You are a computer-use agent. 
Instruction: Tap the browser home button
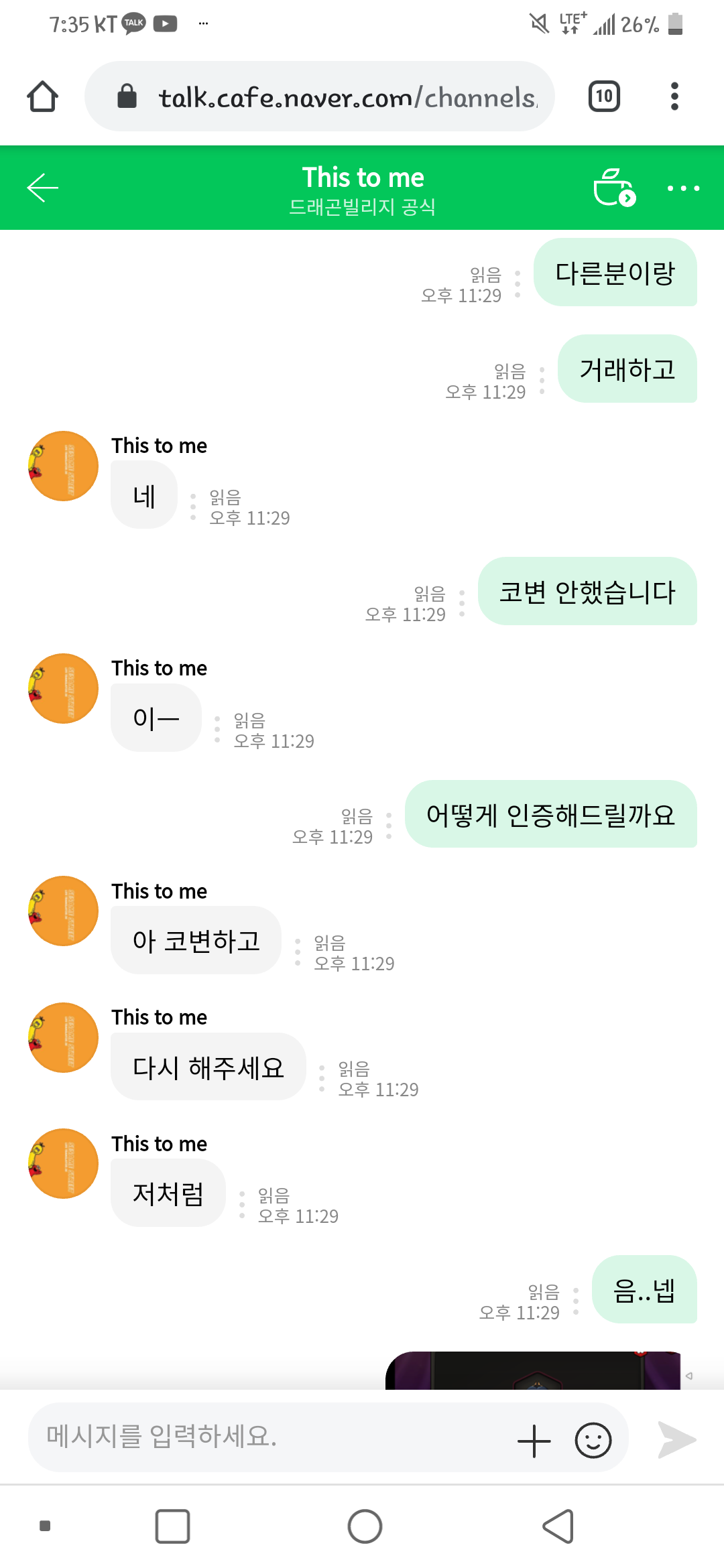point(42,96)
